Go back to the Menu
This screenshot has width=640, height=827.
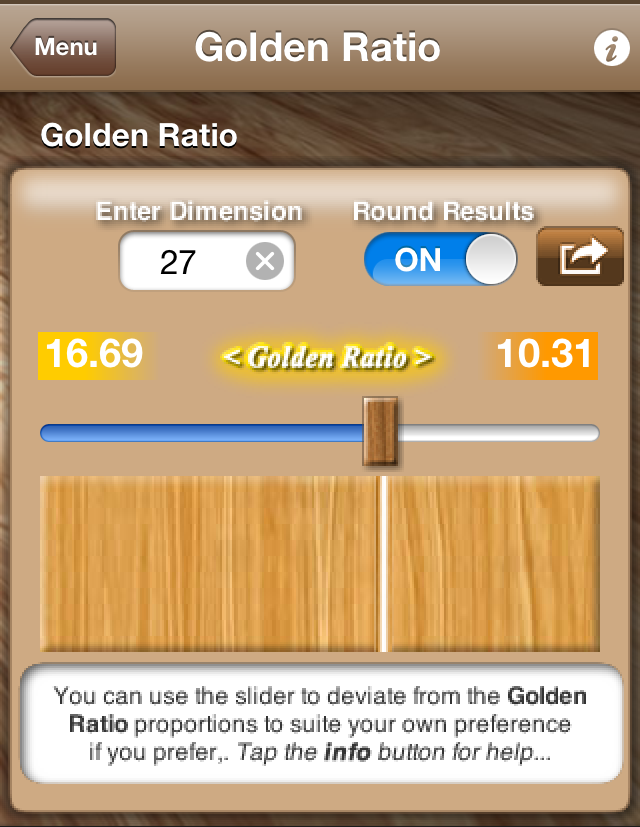tap(64, 47)
